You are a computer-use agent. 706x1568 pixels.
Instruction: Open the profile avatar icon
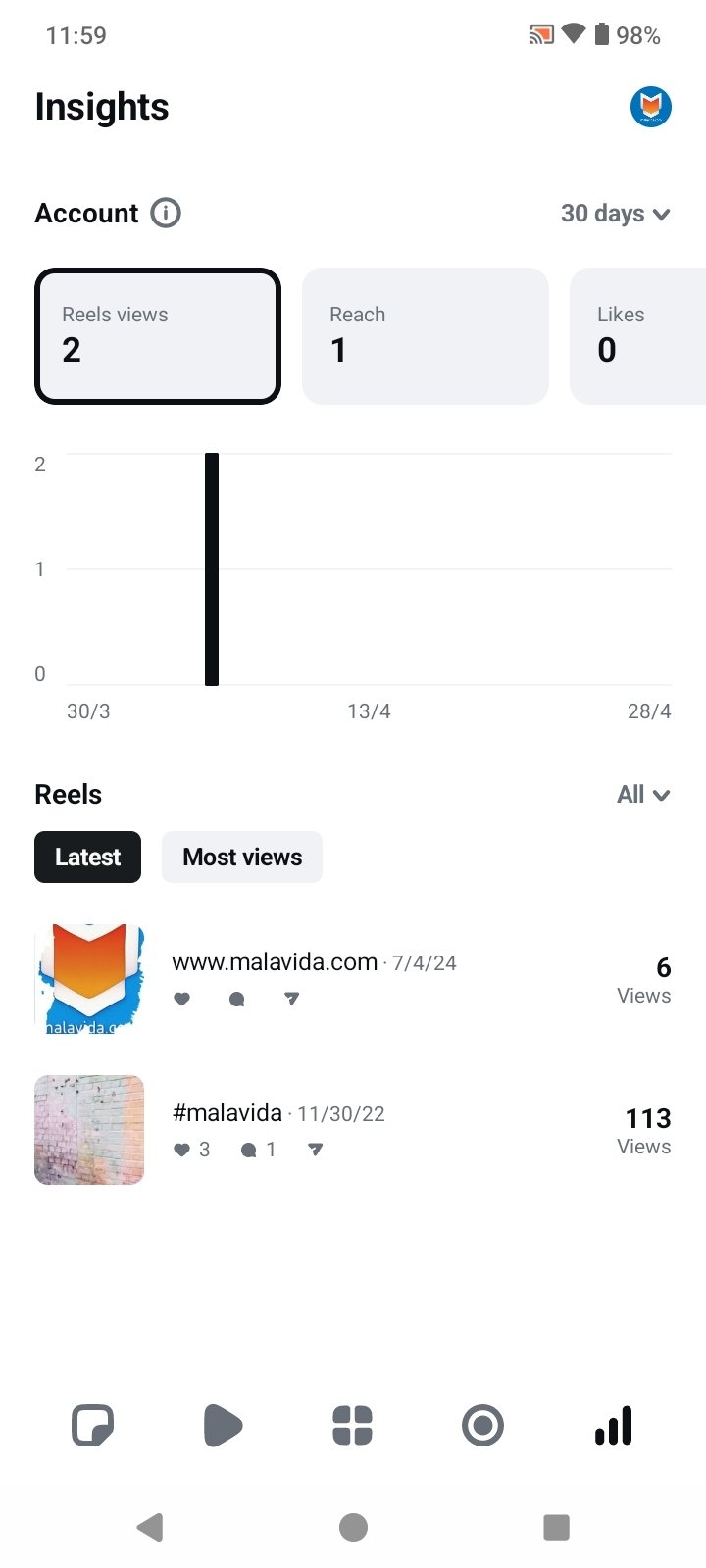tap(650, 106)
